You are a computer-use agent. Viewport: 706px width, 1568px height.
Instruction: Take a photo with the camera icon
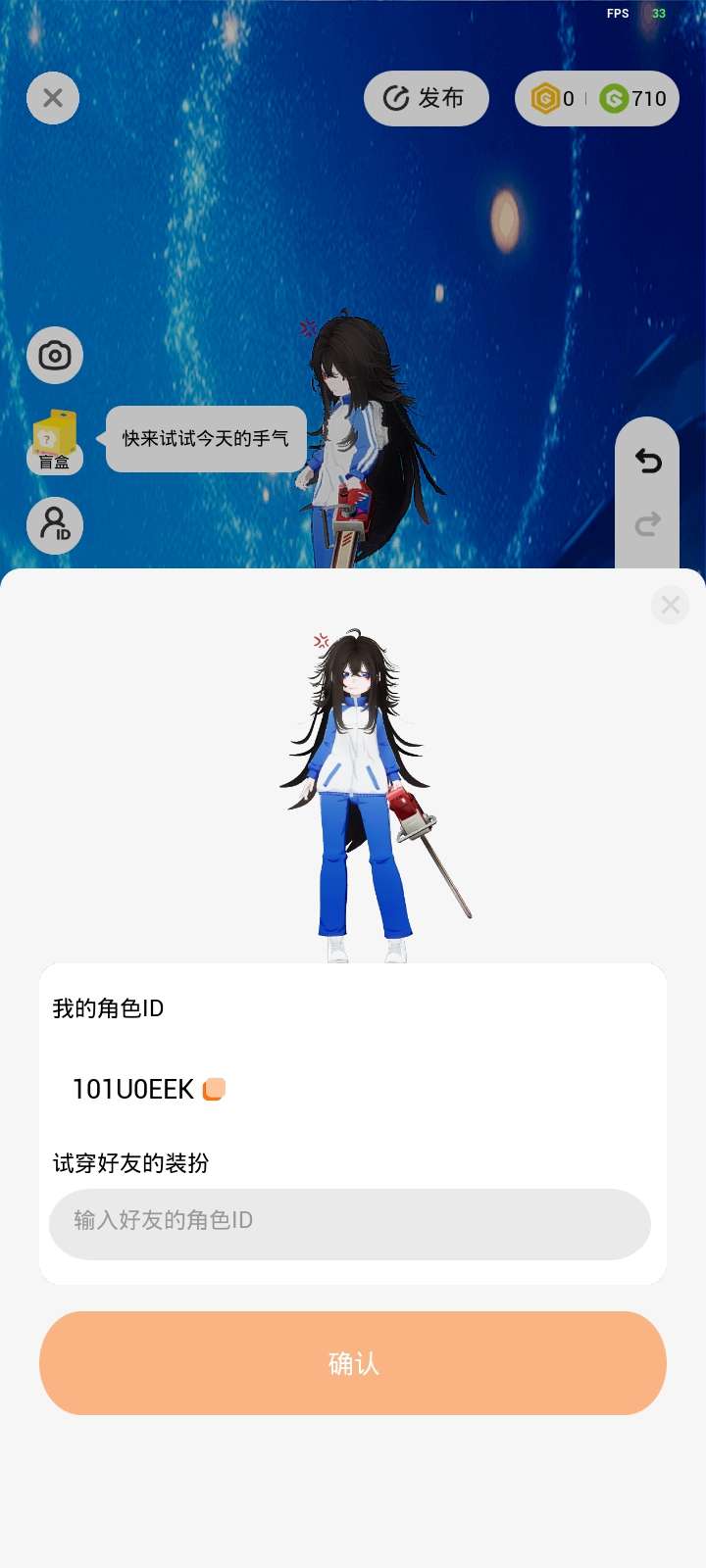click(55, 355)
